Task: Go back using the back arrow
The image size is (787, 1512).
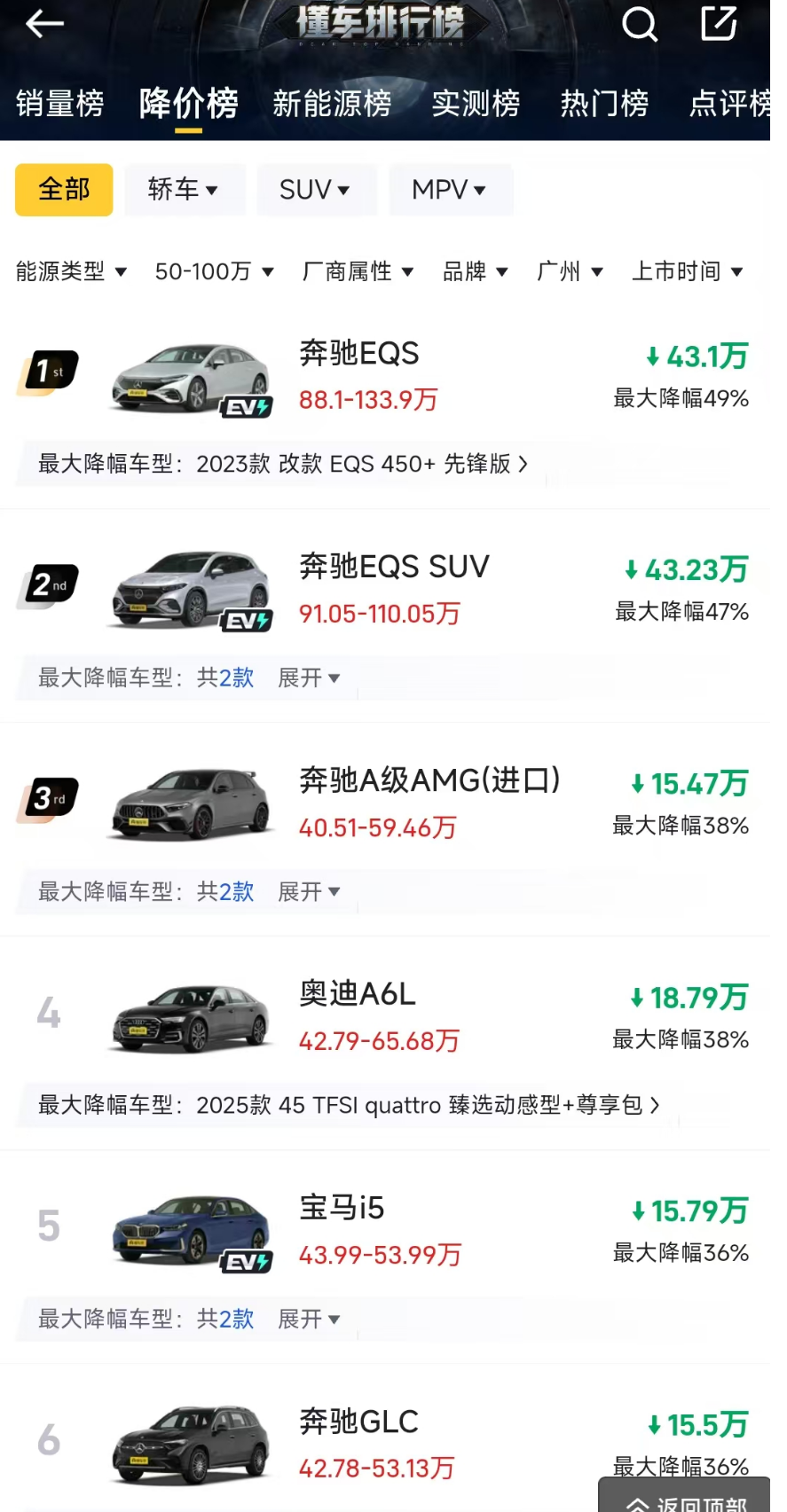Action: pyautogui.click(x=43, y=24)
